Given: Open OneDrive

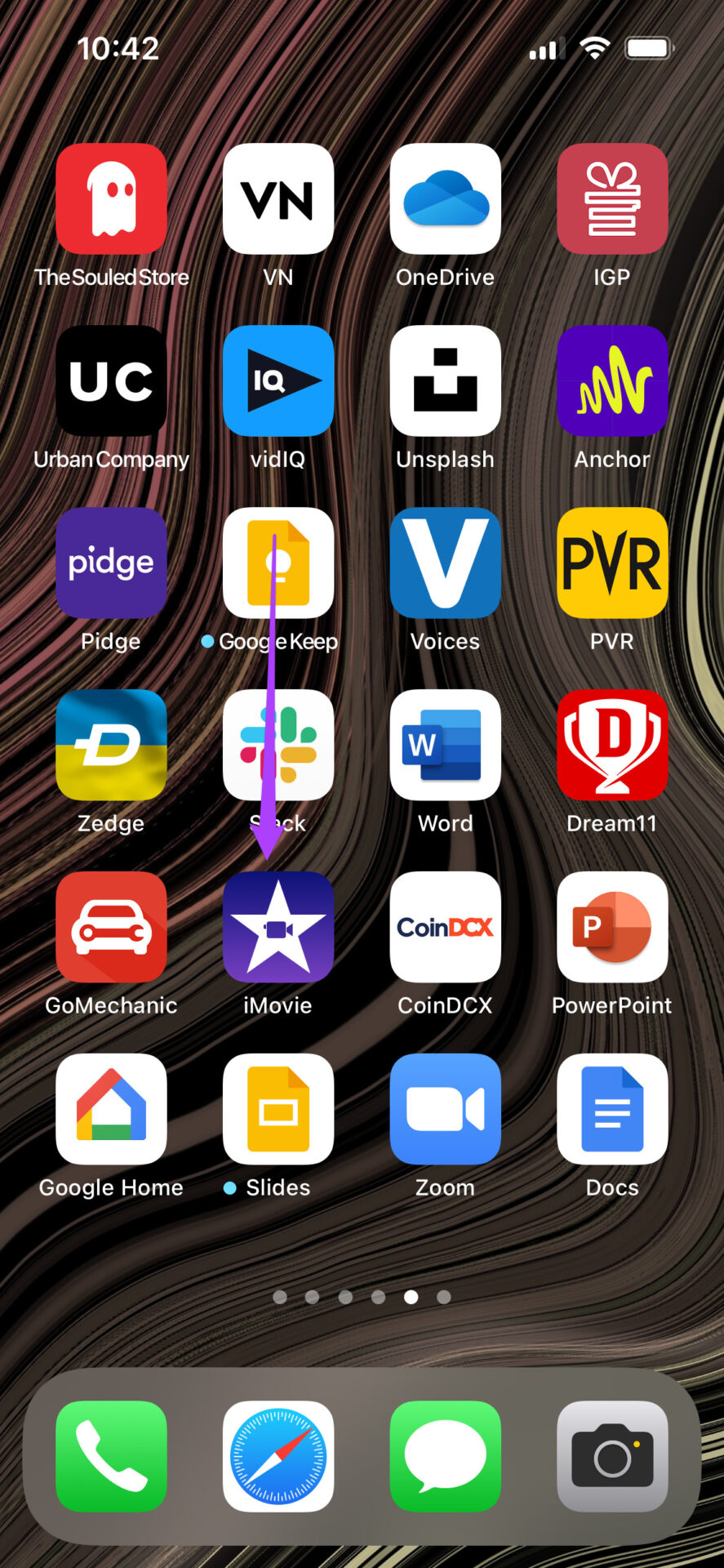Looking at the screenshot, I should (x=446, y=198).
